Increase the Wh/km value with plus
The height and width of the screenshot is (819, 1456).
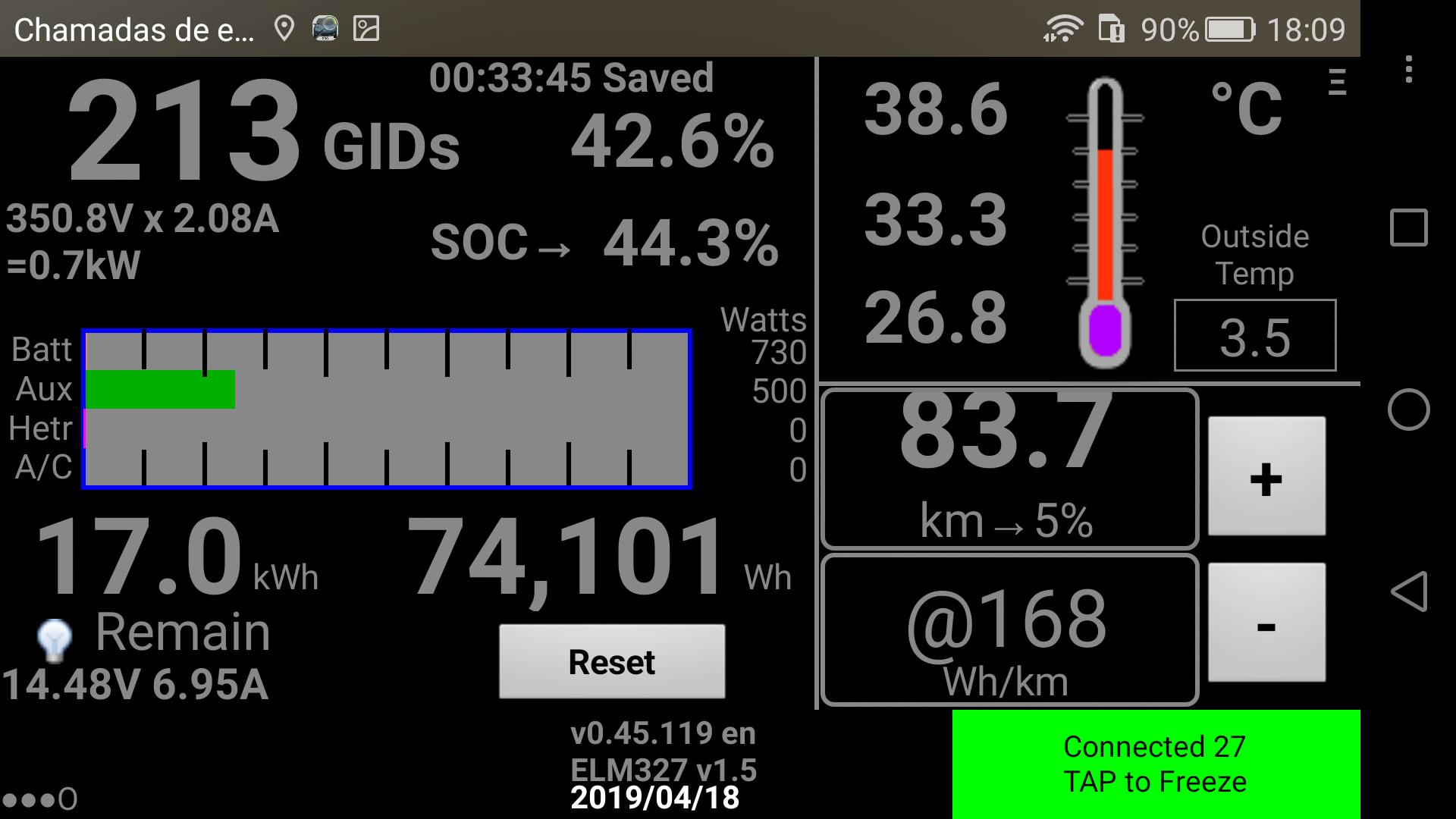click(1266, 476)
